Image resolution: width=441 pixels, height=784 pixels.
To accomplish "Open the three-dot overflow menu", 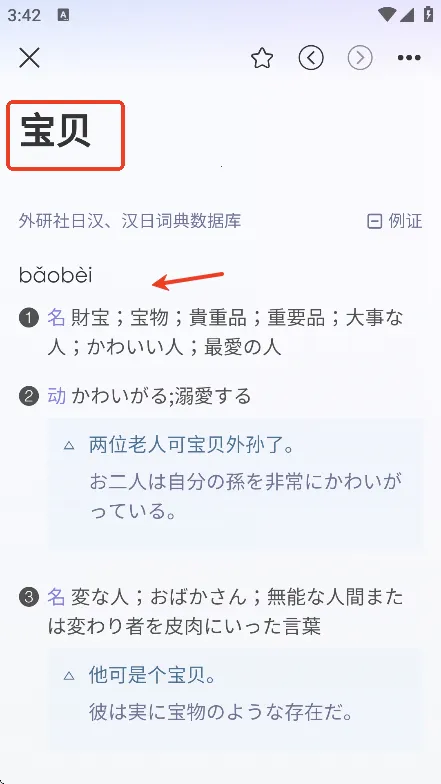I will coord(409,58).
